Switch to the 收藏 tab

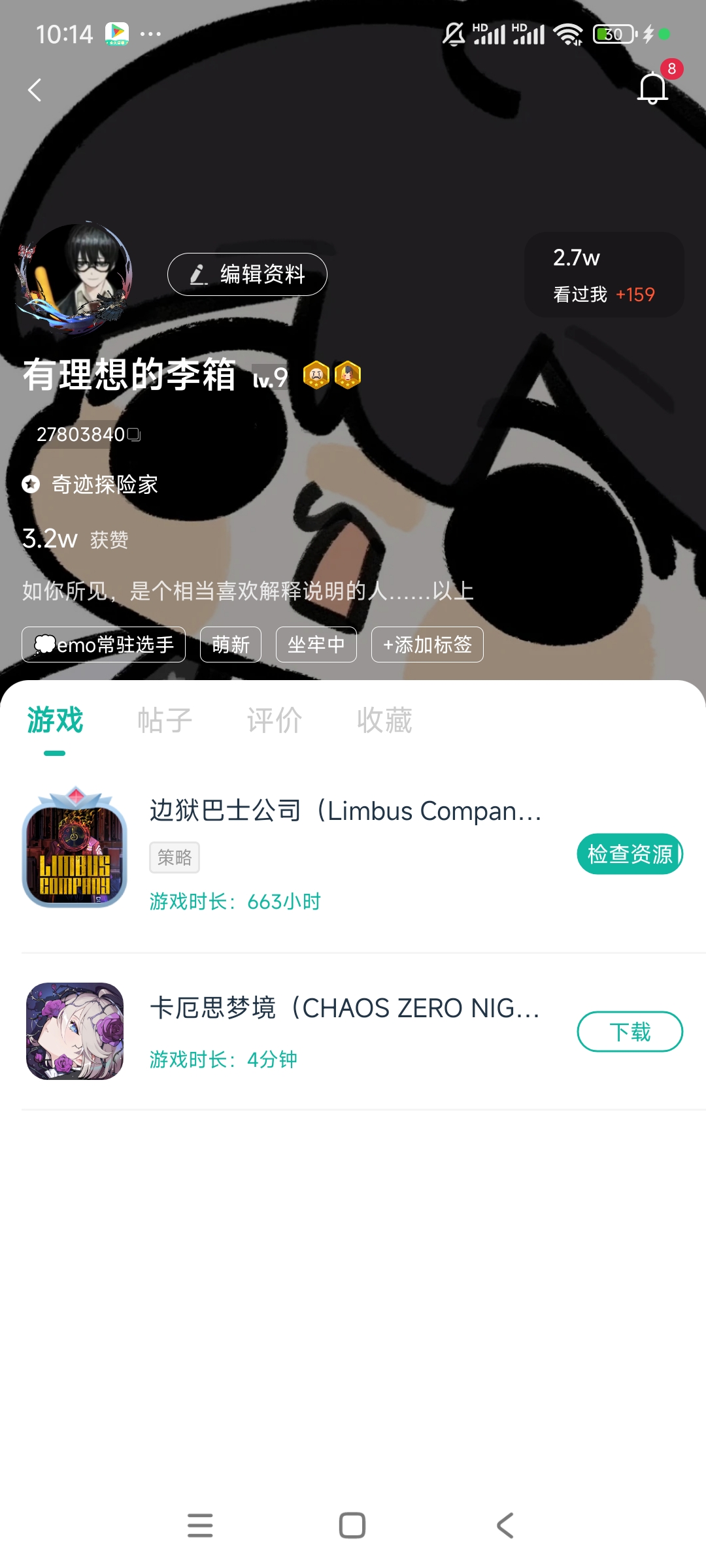click(384, 721)
